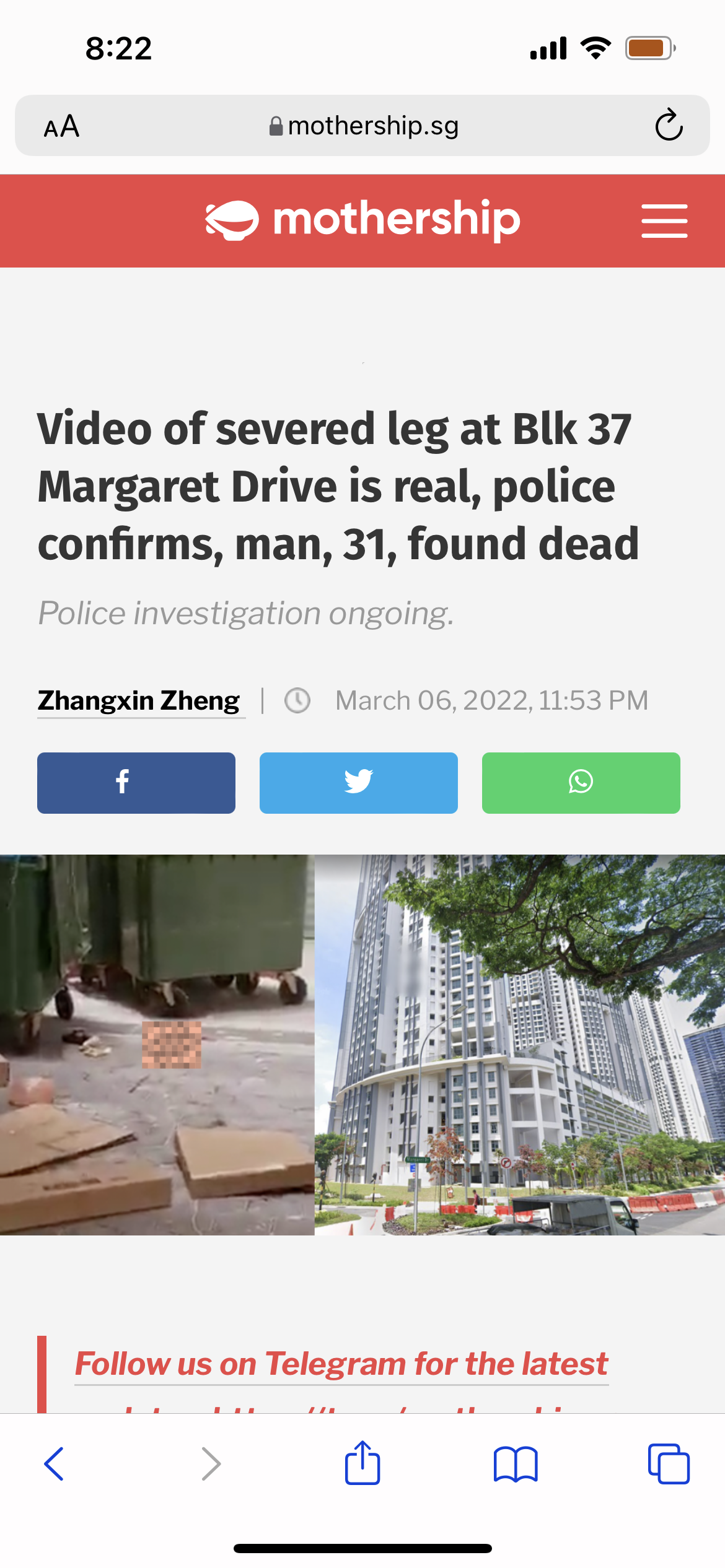Open the Follow us on Telegram link
The height and width of the screenshot is (1568, 725).
341,1364
